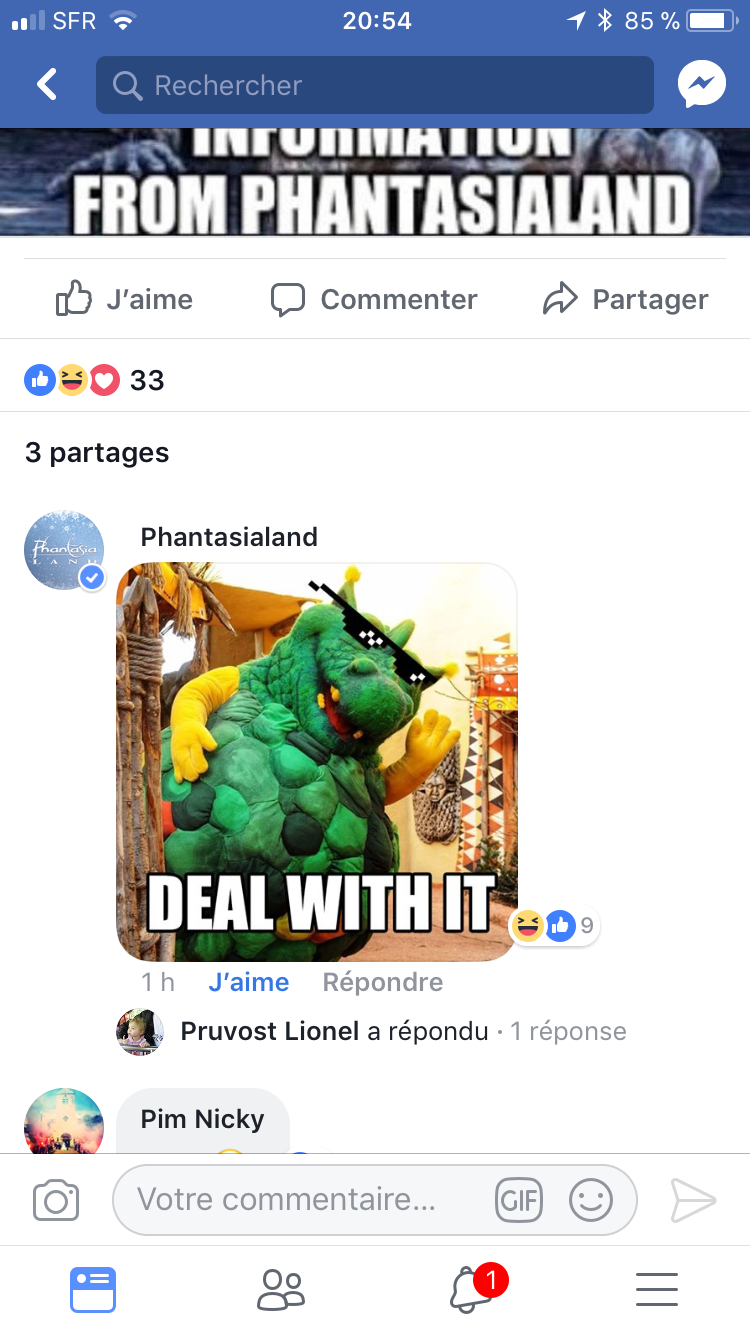Choose a GIF for the comment
The height and width of the screenshot is (1334, 750).
point(519,1200)
